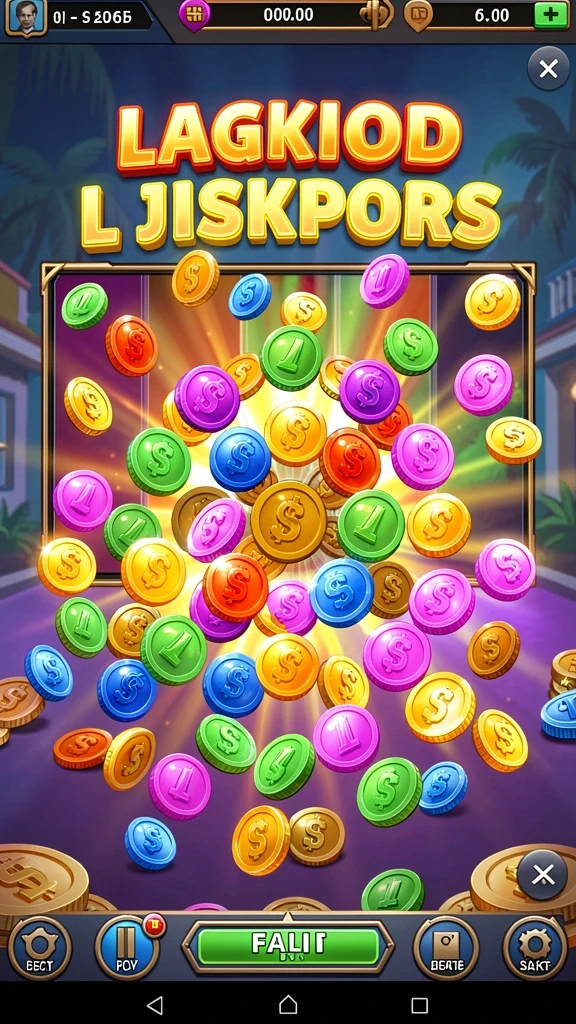Viewport: 576px width, 1024px height.
Task: Go to the system home screen
Action: [x=288, y=1004]
